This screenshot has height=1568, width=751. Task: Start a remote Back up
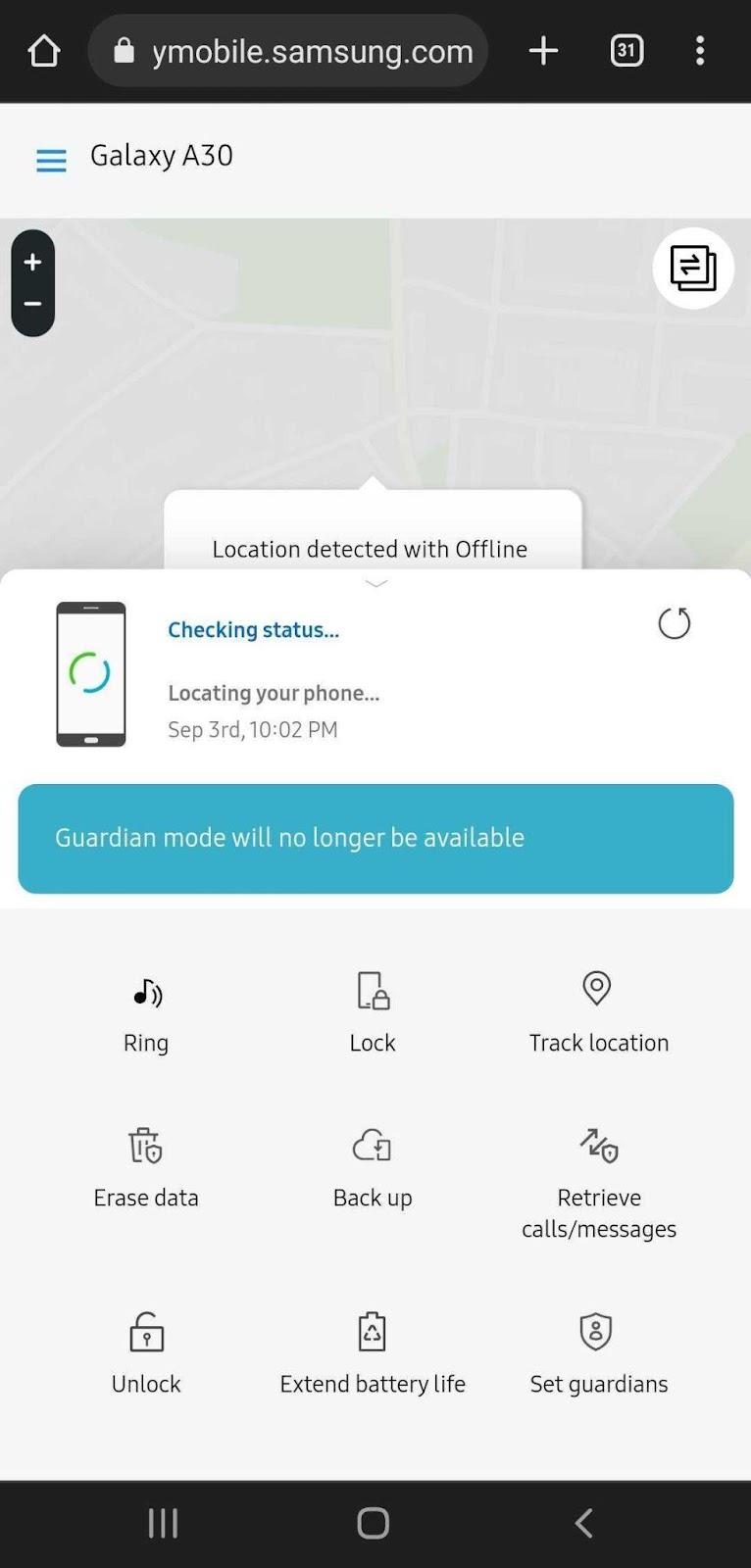pos(373,1168)
